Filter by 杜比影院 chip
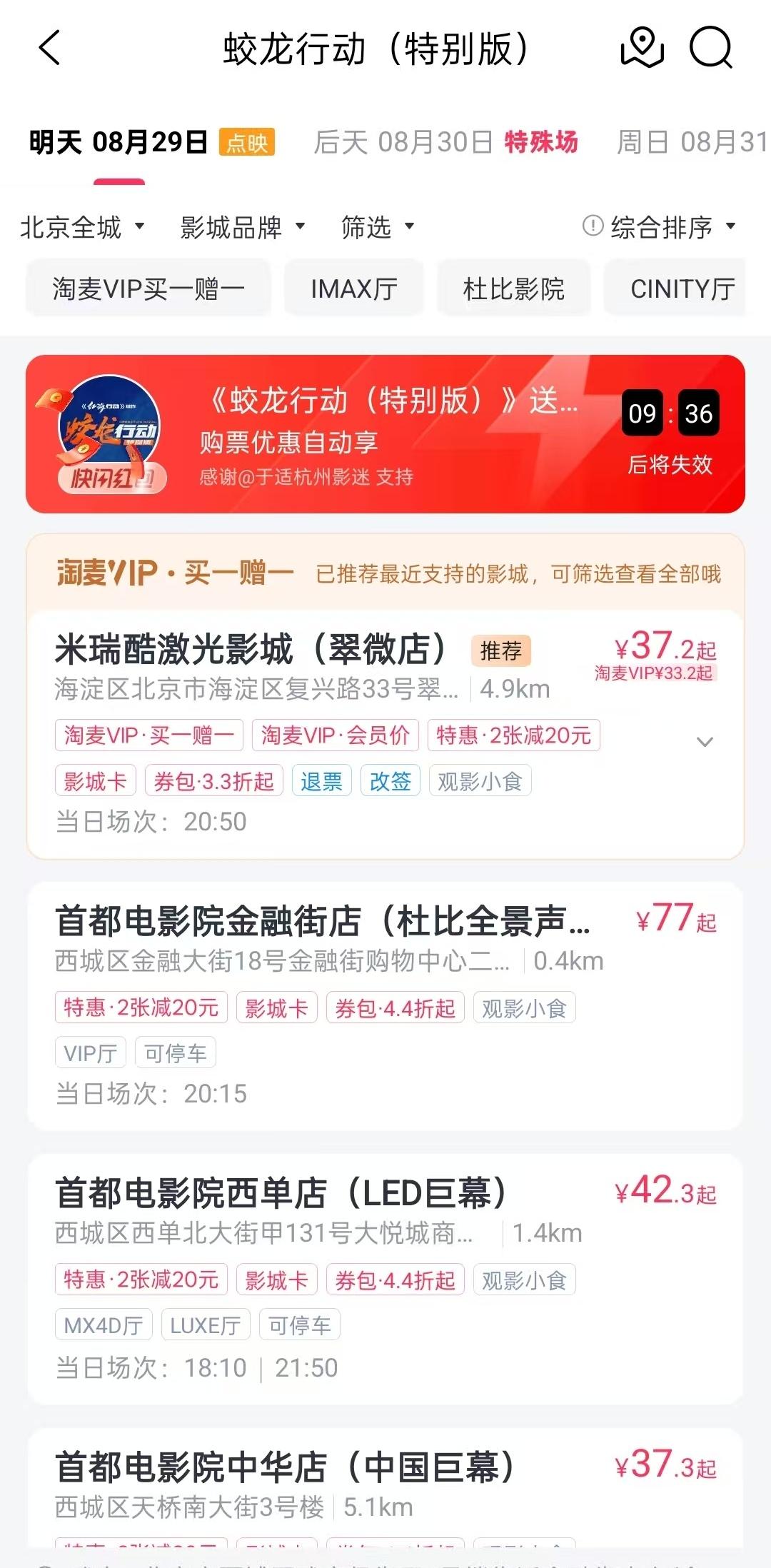 (513, 288)
